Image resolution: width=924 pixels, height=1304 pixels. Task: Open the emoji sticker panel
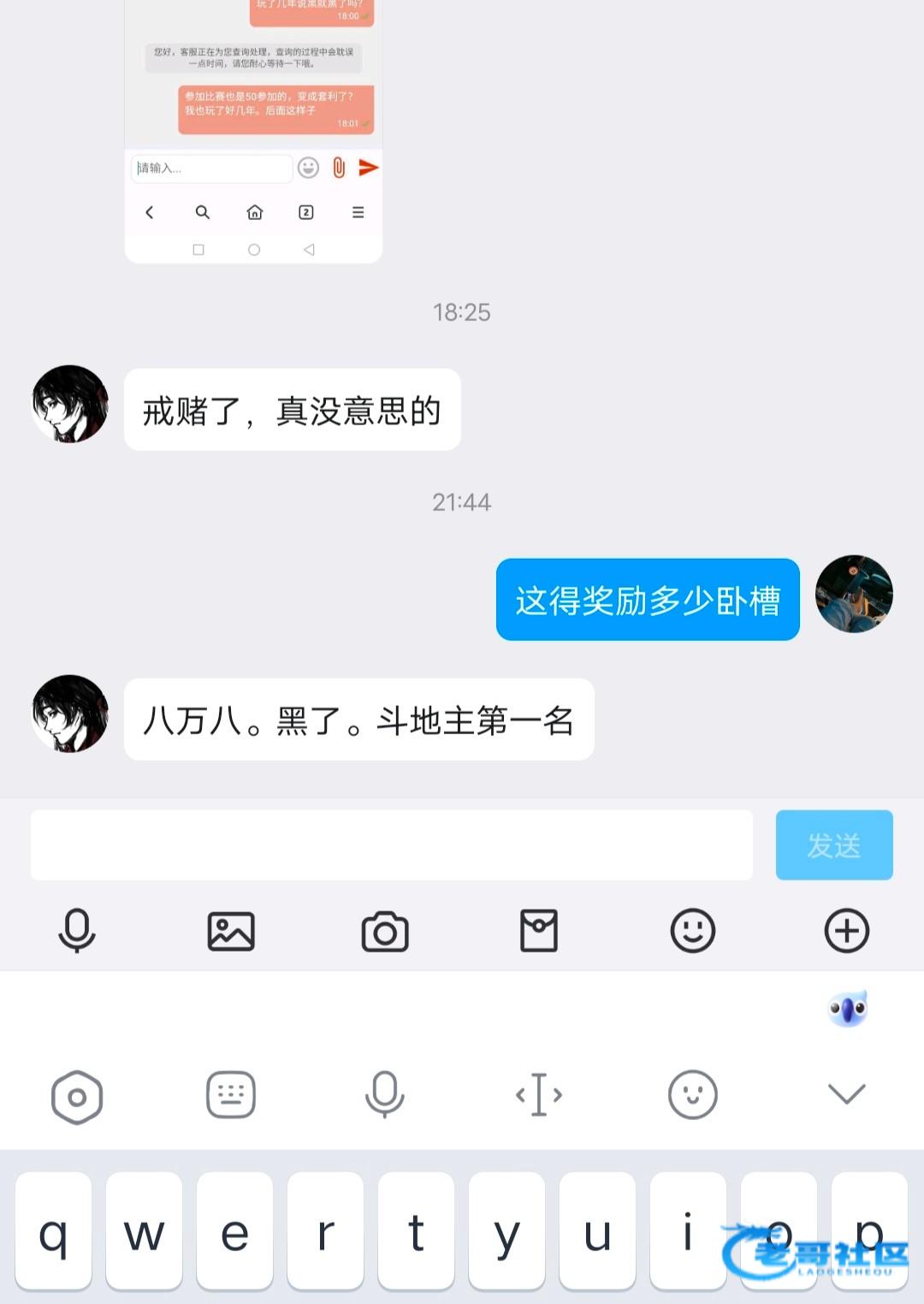pyautogui.click(x=692, y=931)
